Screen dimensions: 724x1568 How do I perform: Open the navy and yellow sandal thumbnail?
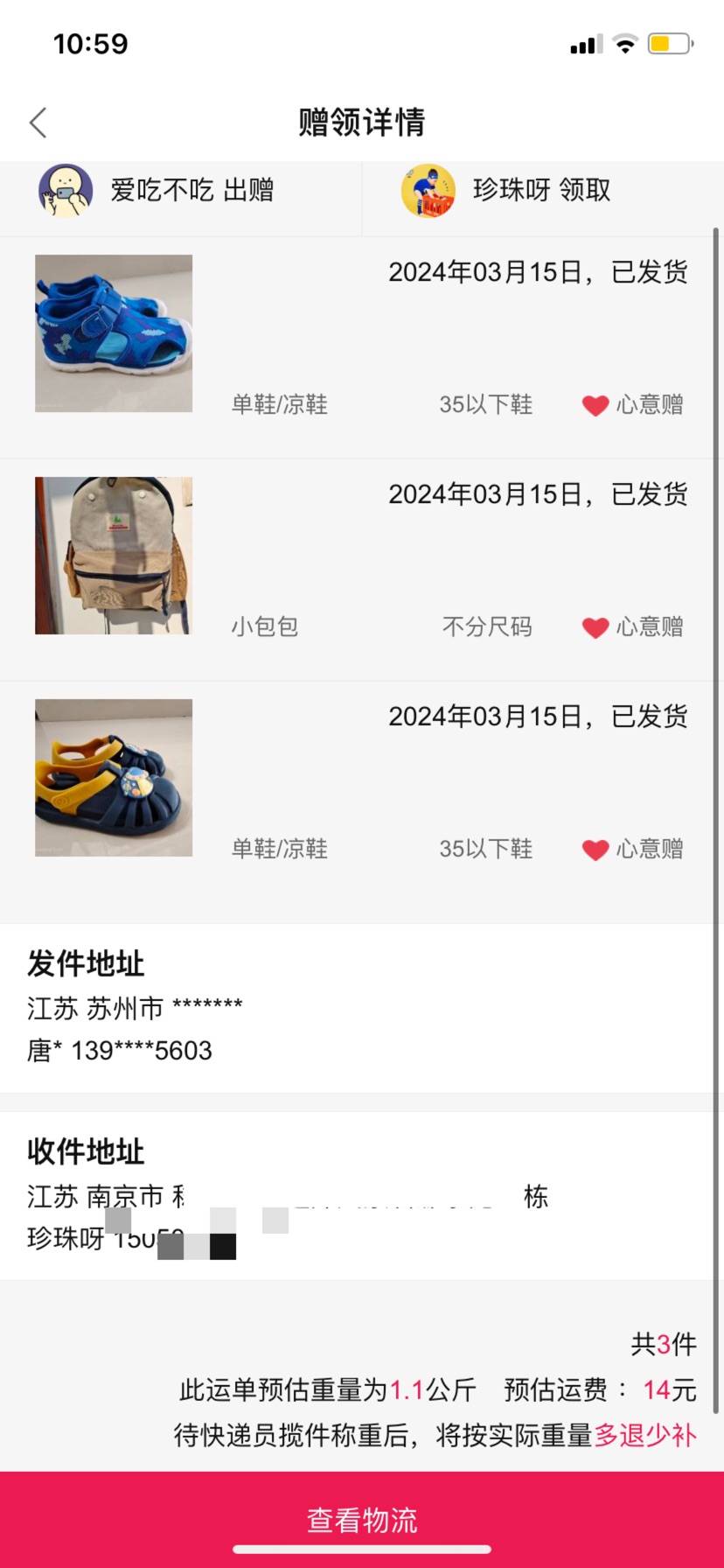(x=114, y=778)
